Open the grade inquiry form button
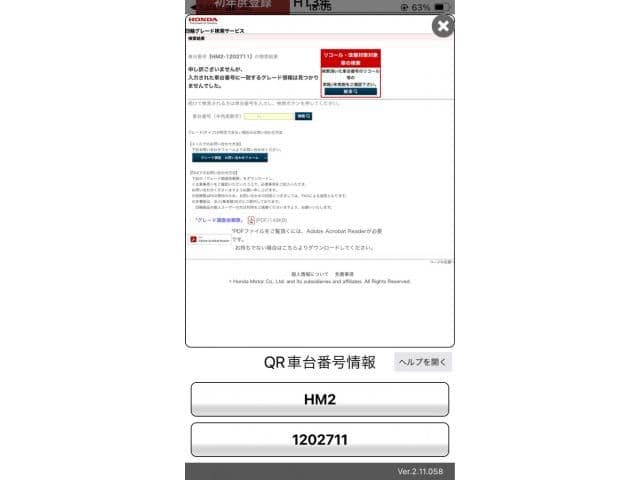Screen dimensions: 640x480 coord(228,157)
